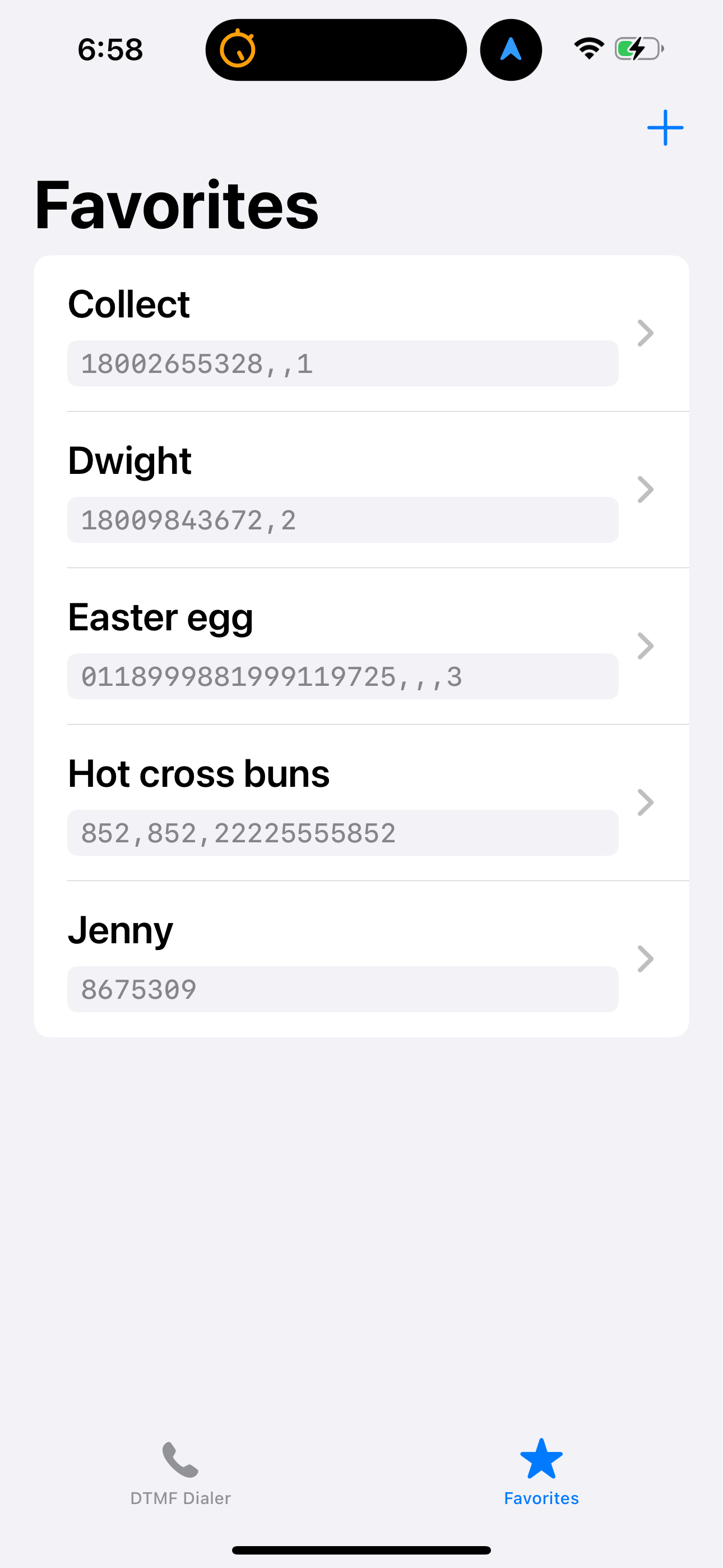The width and height of the screenshot is (723, 1568).
Task: Select the Easter egg entry
Action: (361, 647)
